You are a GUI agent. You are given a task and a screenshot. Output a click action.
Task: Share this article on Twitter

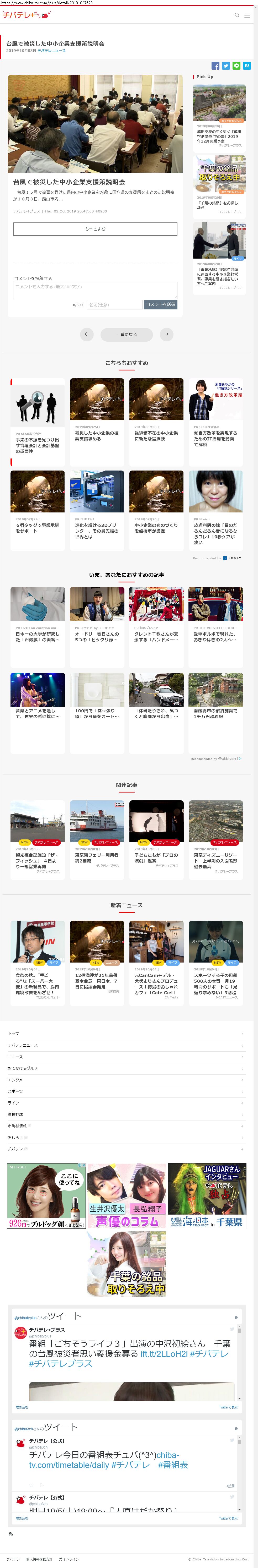pos(226,66)
